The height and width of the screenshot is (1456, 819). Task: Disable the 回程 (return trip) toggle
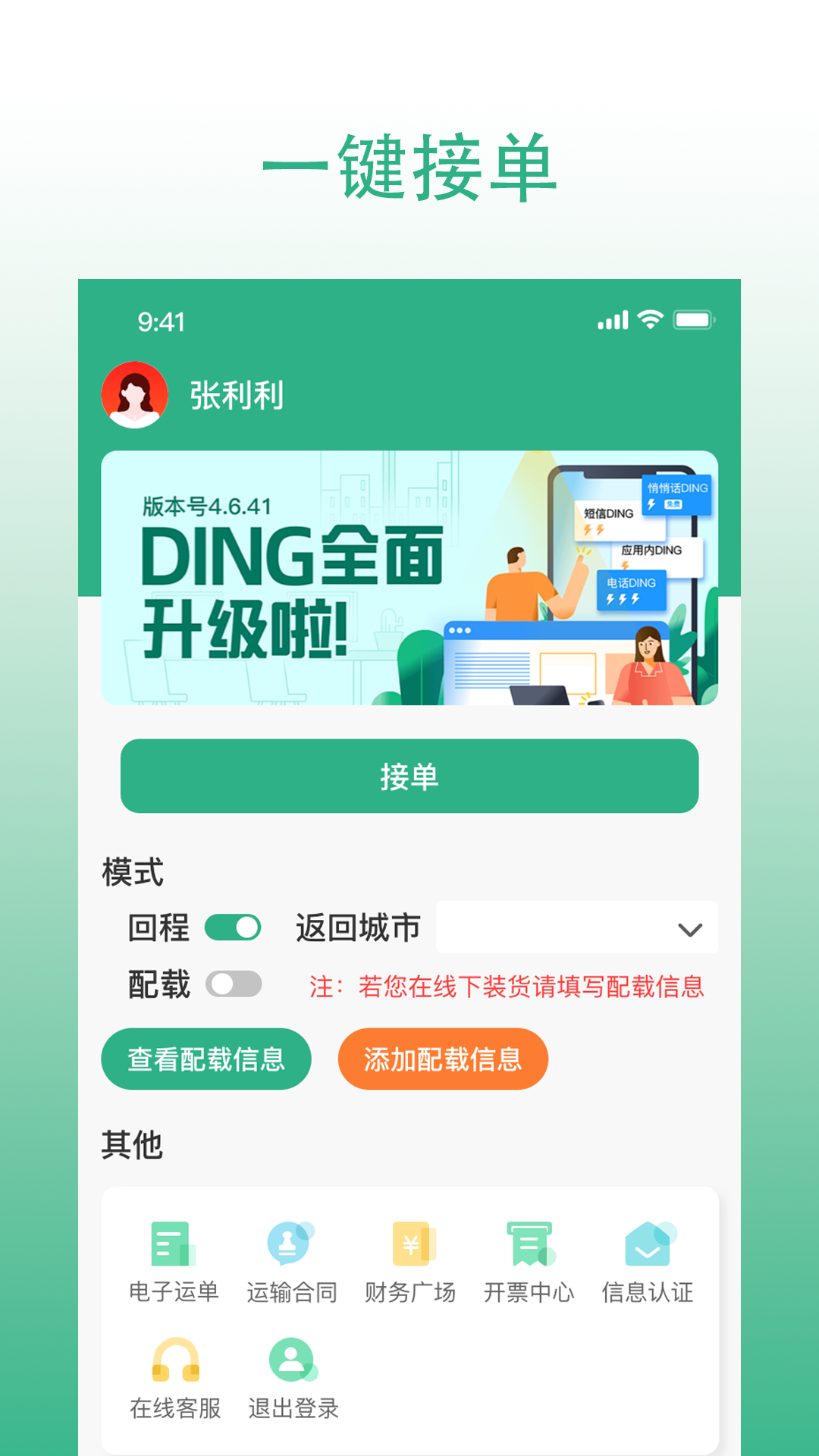pos(233,927)
